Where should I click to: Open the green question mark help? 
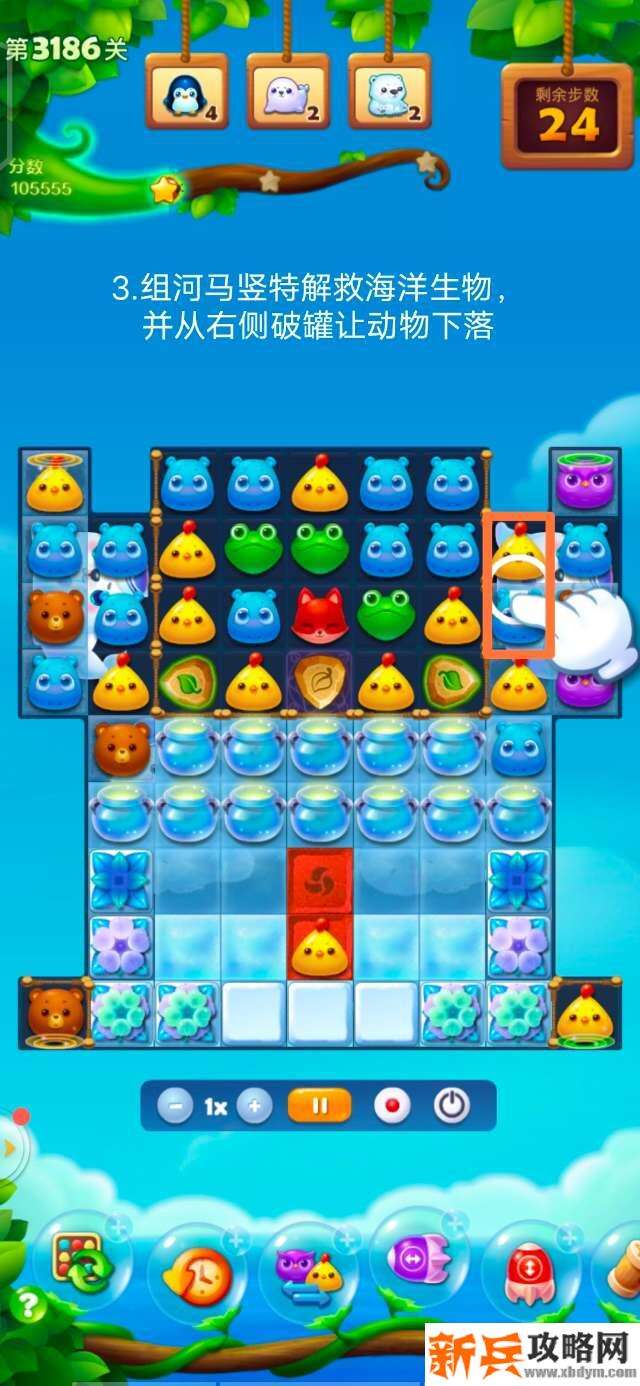click(x=29, y=1304)
